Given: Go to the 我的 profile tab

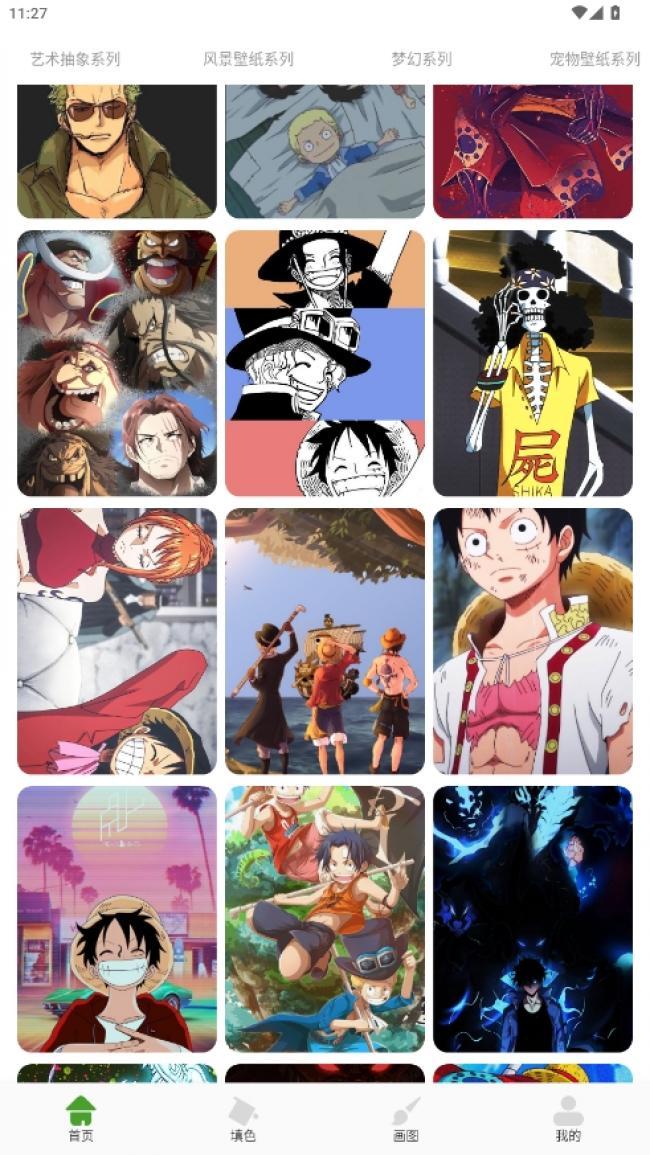Looking at the screenshot, I should 568,1118.
